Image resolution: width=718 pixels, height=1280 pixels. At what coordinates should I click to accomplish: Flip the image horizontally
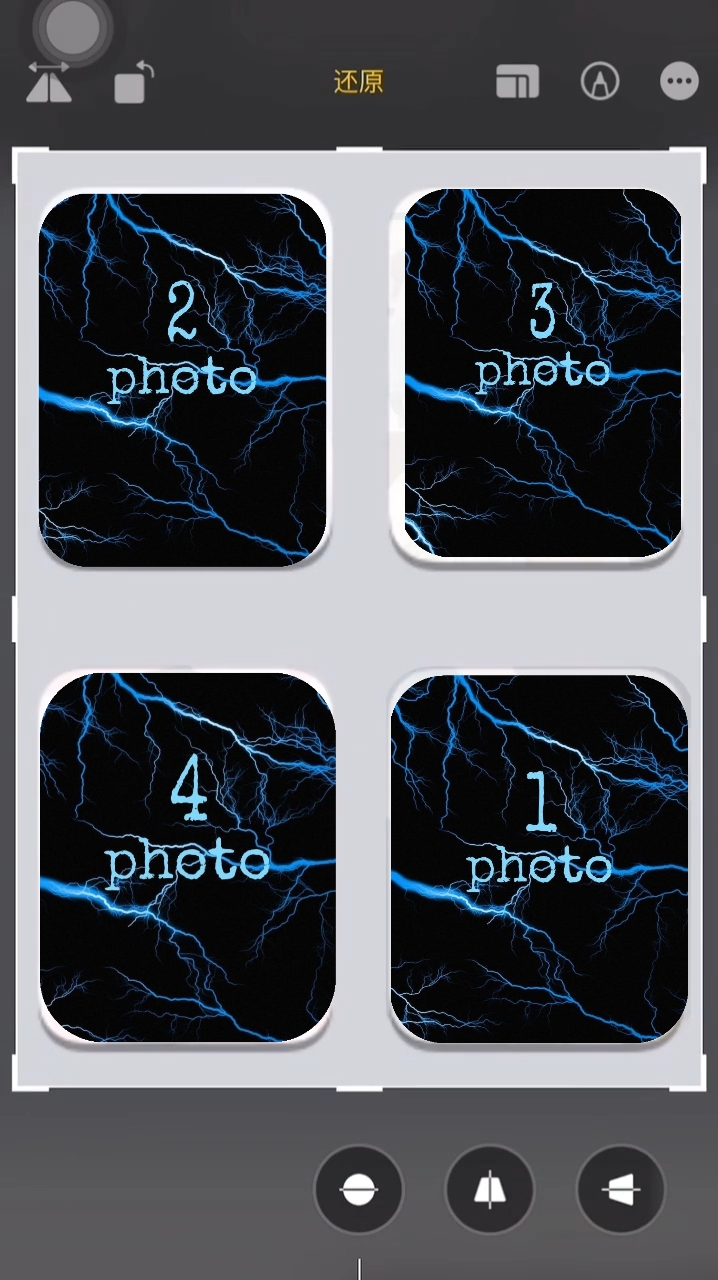tap(49, 83)
